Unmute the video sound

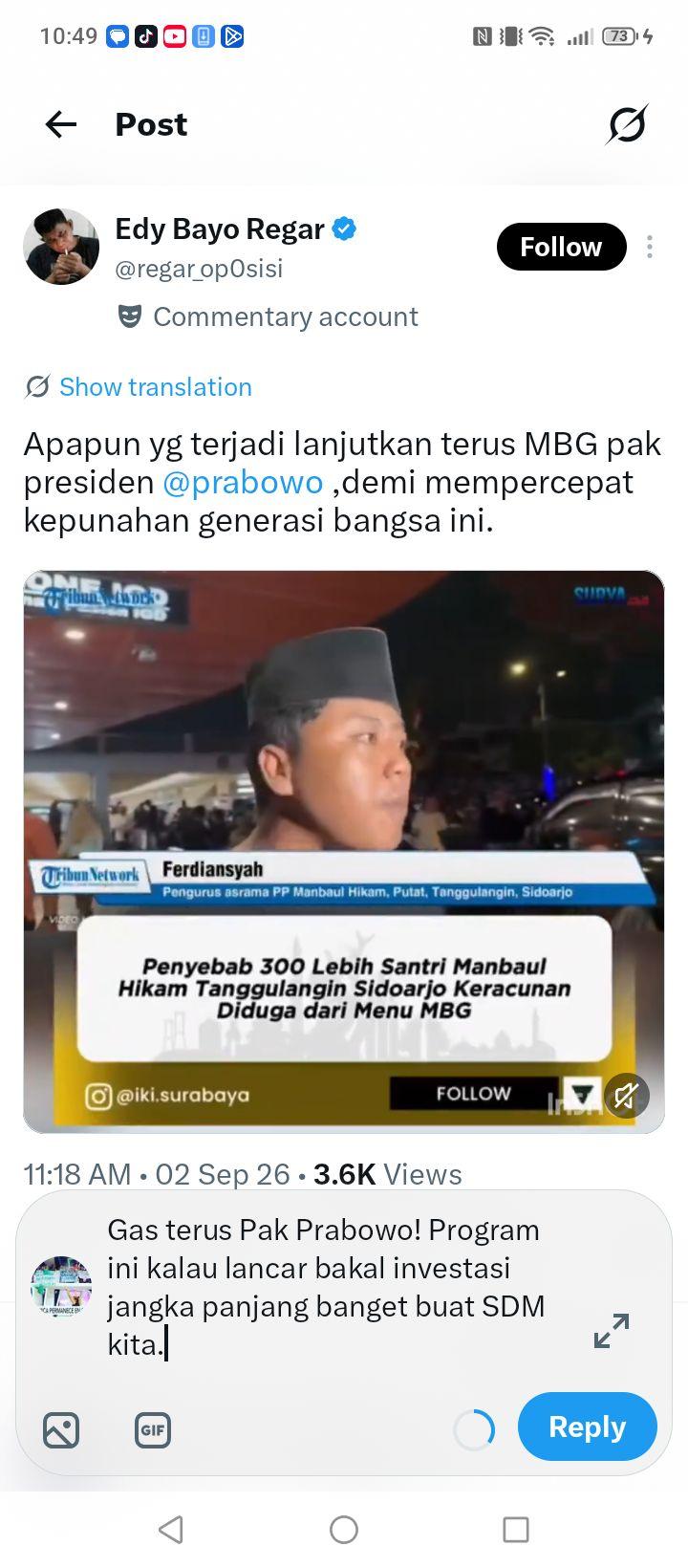[626, 1096]
